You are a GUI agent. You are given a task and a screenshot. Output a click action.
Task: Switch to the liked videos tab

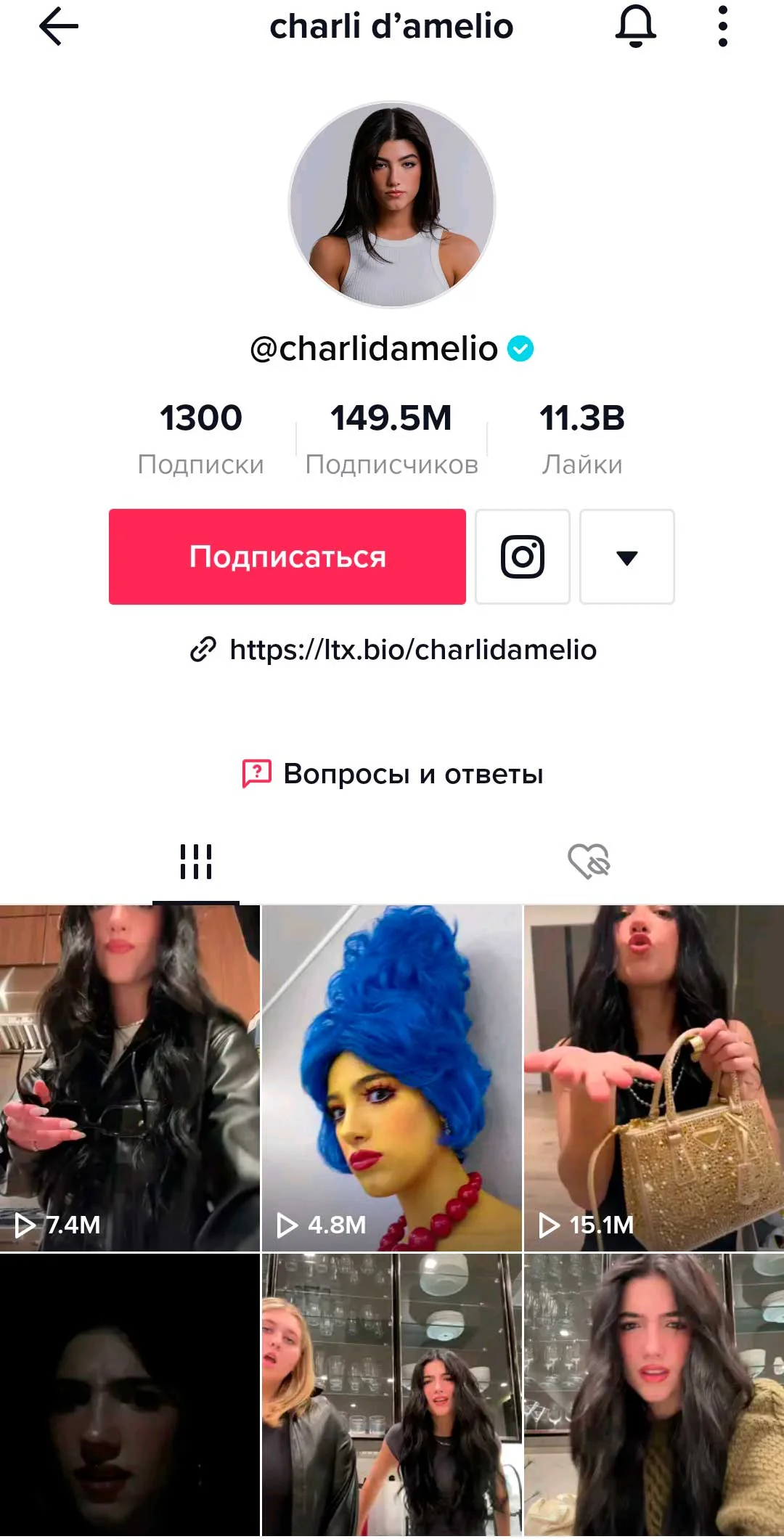pyautogui.click(x=589, y=862)
